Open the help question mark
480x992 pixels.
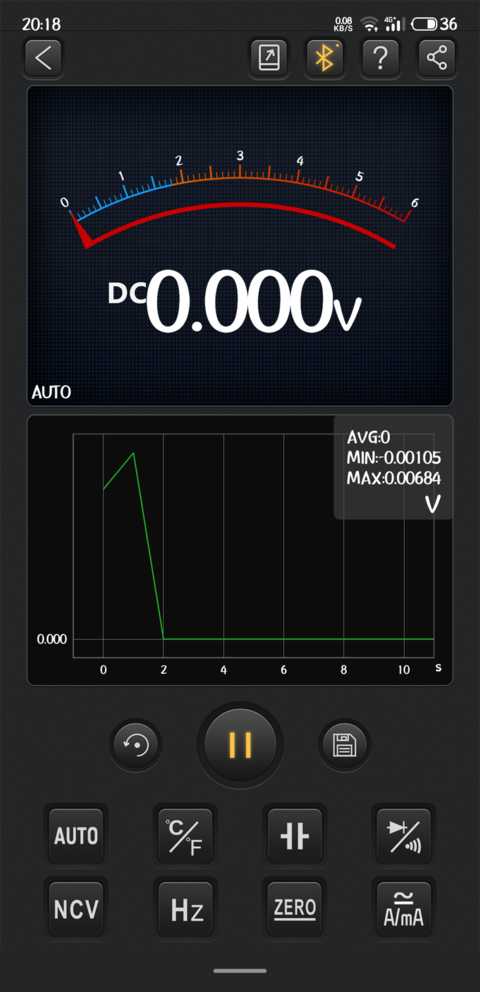pos(380,58)
